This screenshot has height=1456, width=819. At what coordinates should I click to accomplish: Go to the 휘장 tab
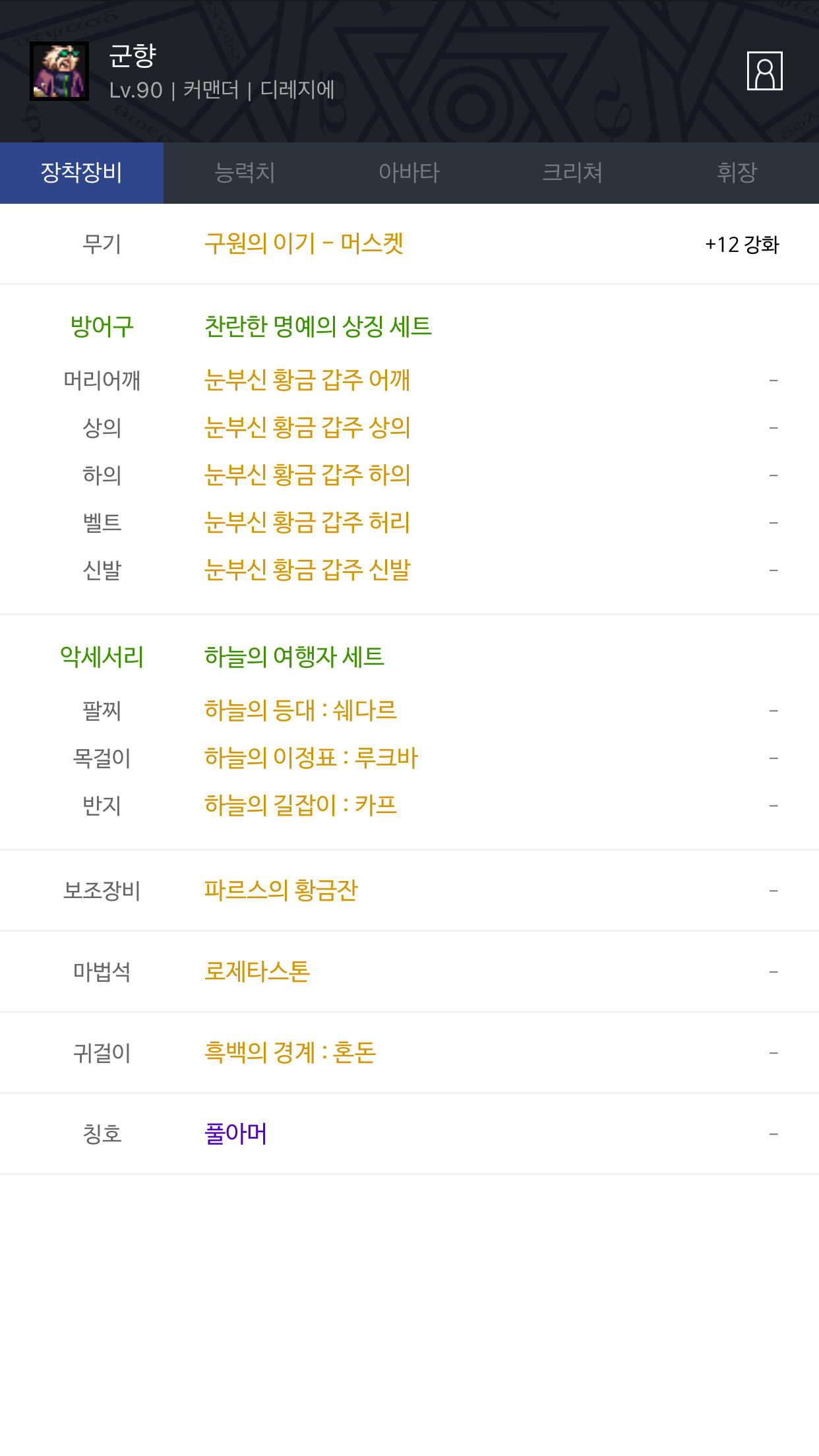point(737,173)
